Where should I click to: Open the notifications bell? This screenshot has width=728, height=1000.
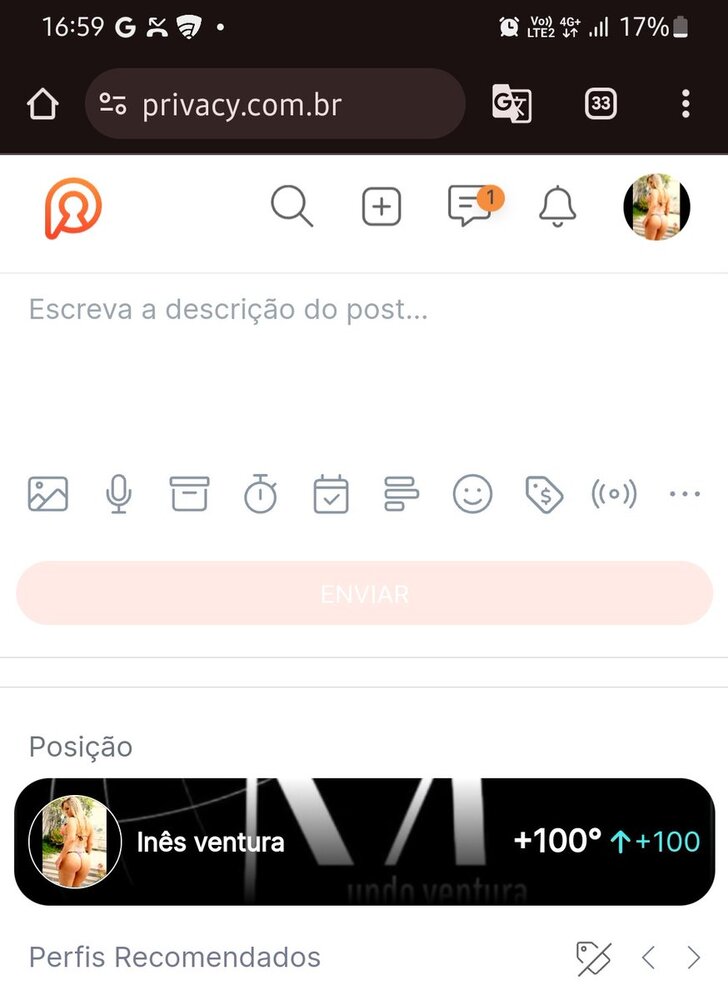point(557,208)
